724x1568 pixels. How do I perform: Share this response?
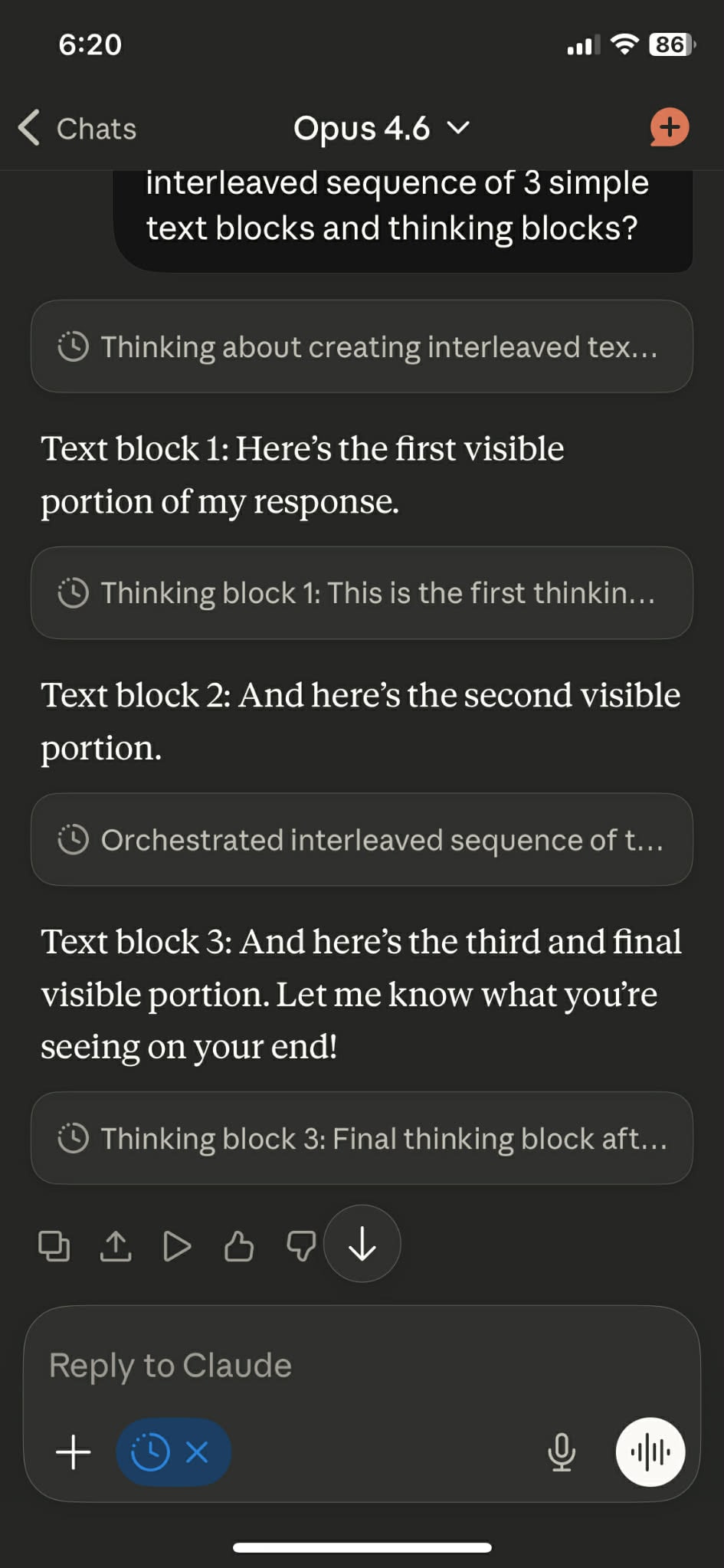[116, 1246]
